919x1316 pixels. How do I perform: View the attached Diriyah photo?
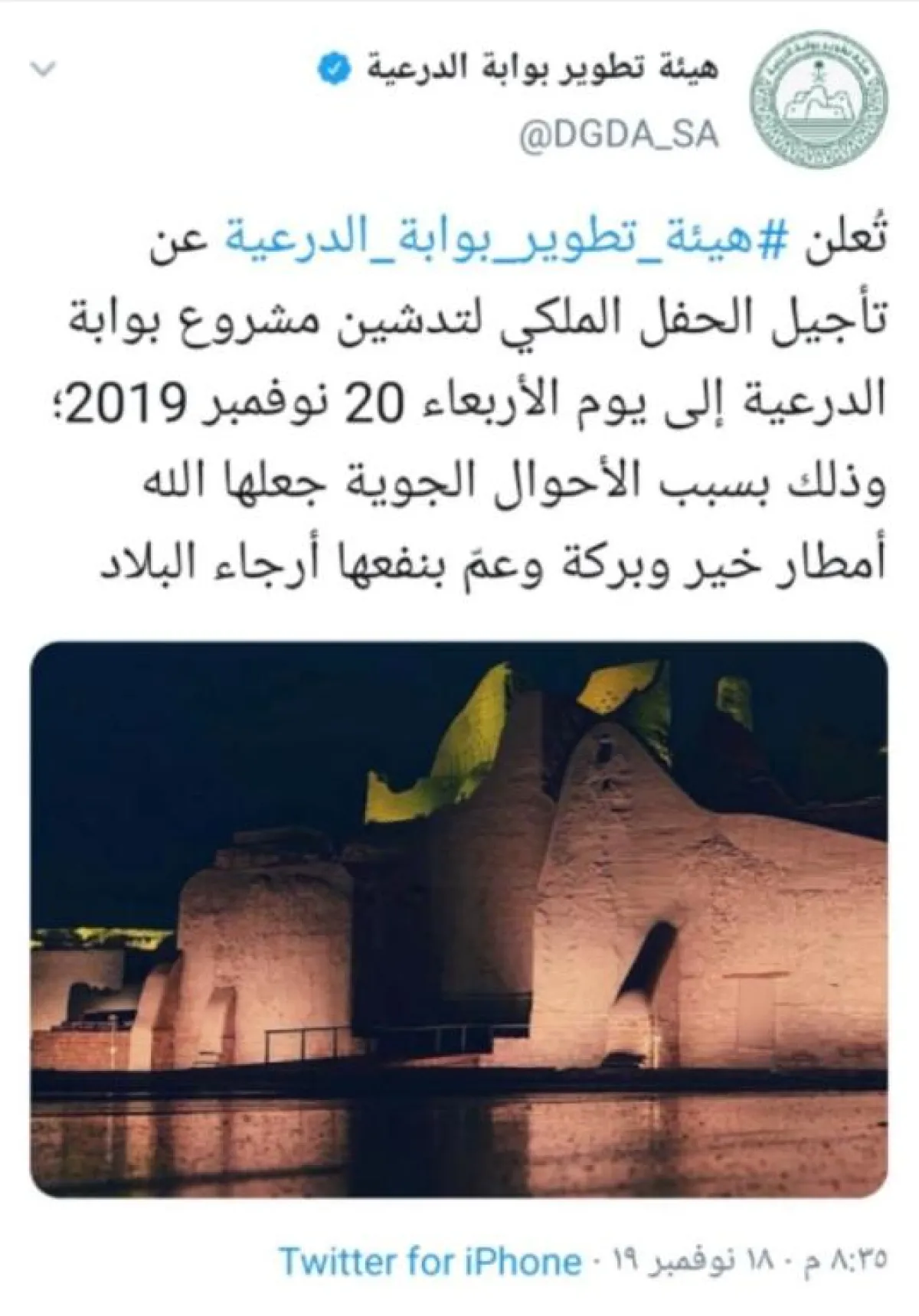pos(459,919)
